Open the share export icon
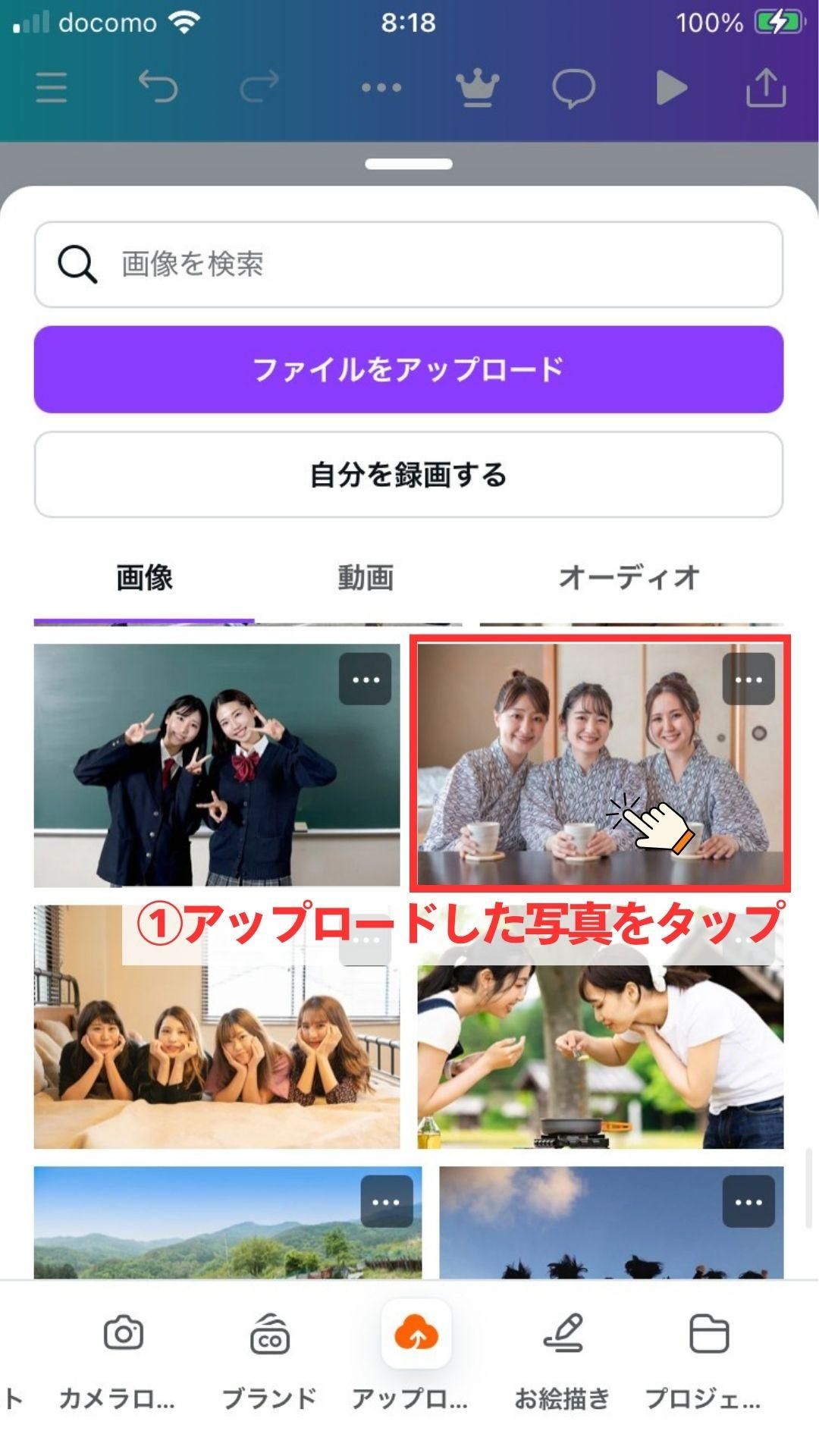 766,88
